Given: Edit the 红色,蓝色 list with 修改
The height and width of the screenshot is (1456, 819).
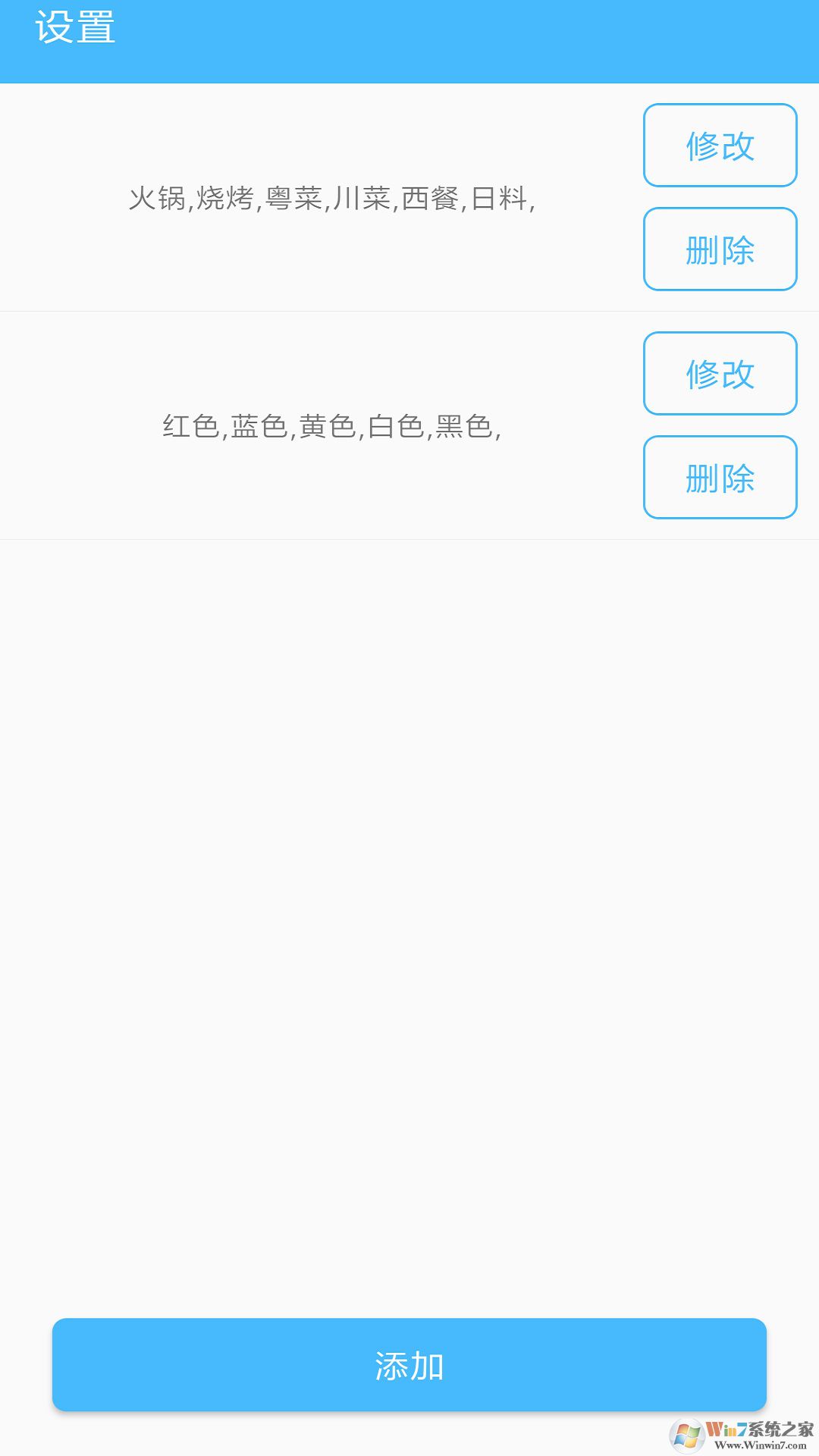Looking at the screenshot, I should (x=720, y=374).
